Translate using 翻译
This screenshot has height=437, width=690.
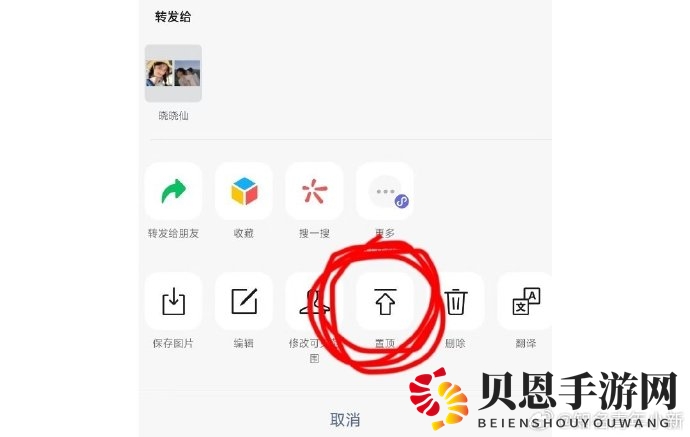click(x=526, y=301)
